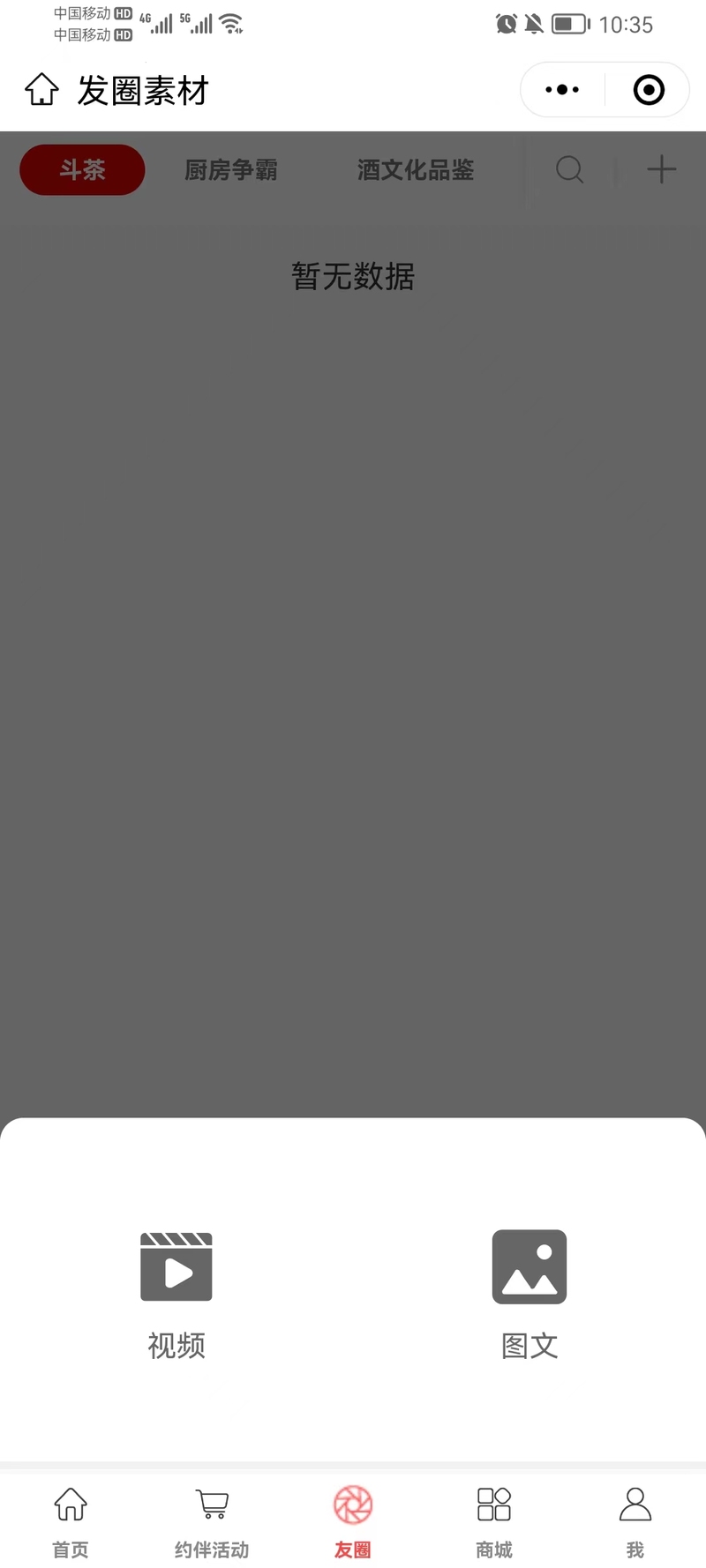The width and height of the screenshot is (706, 1568).
Task: Switch to the 酒文化品鉴 category
Action: (x=416, y=169)
